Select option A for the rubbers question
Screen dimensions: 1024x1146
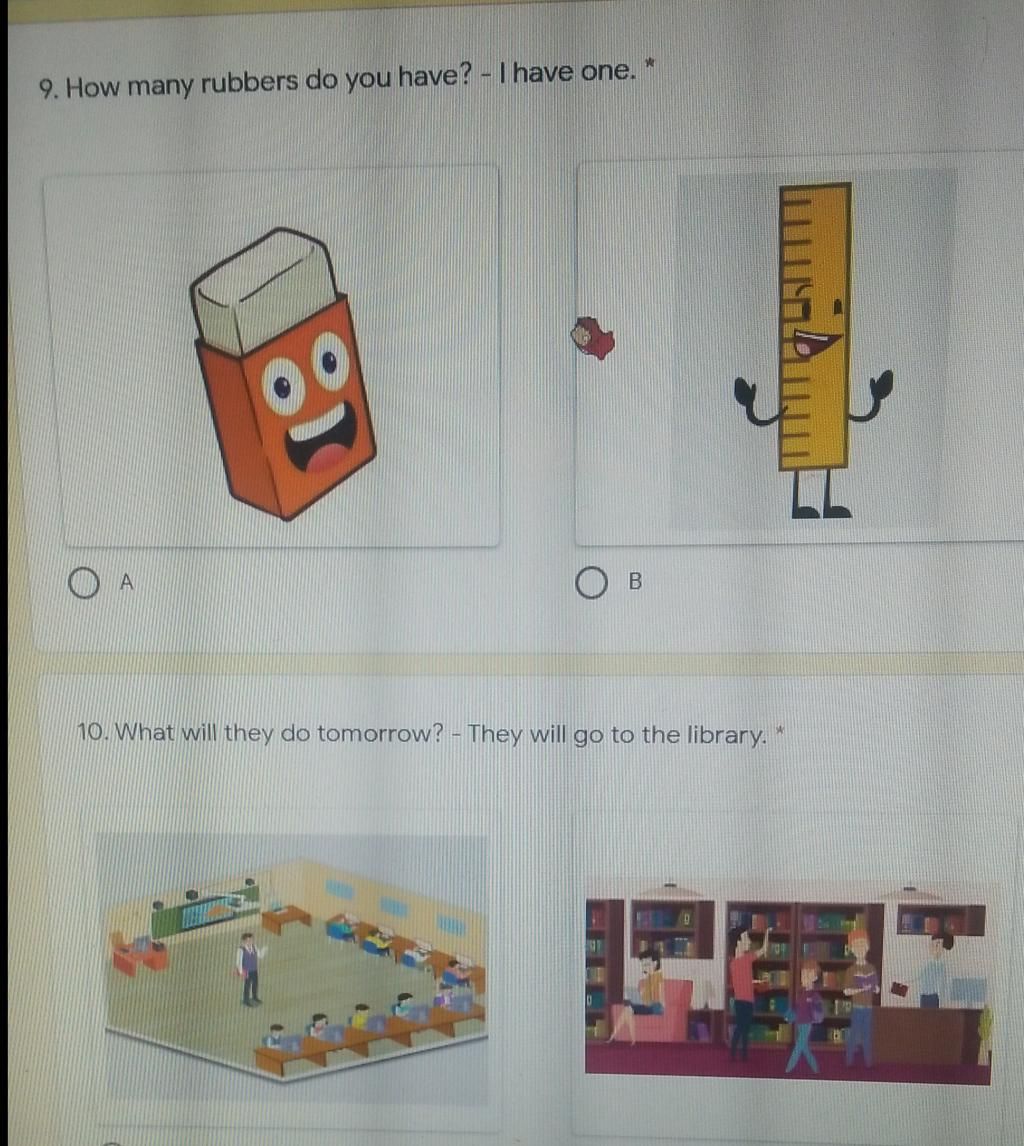click(x=85, y=583)
